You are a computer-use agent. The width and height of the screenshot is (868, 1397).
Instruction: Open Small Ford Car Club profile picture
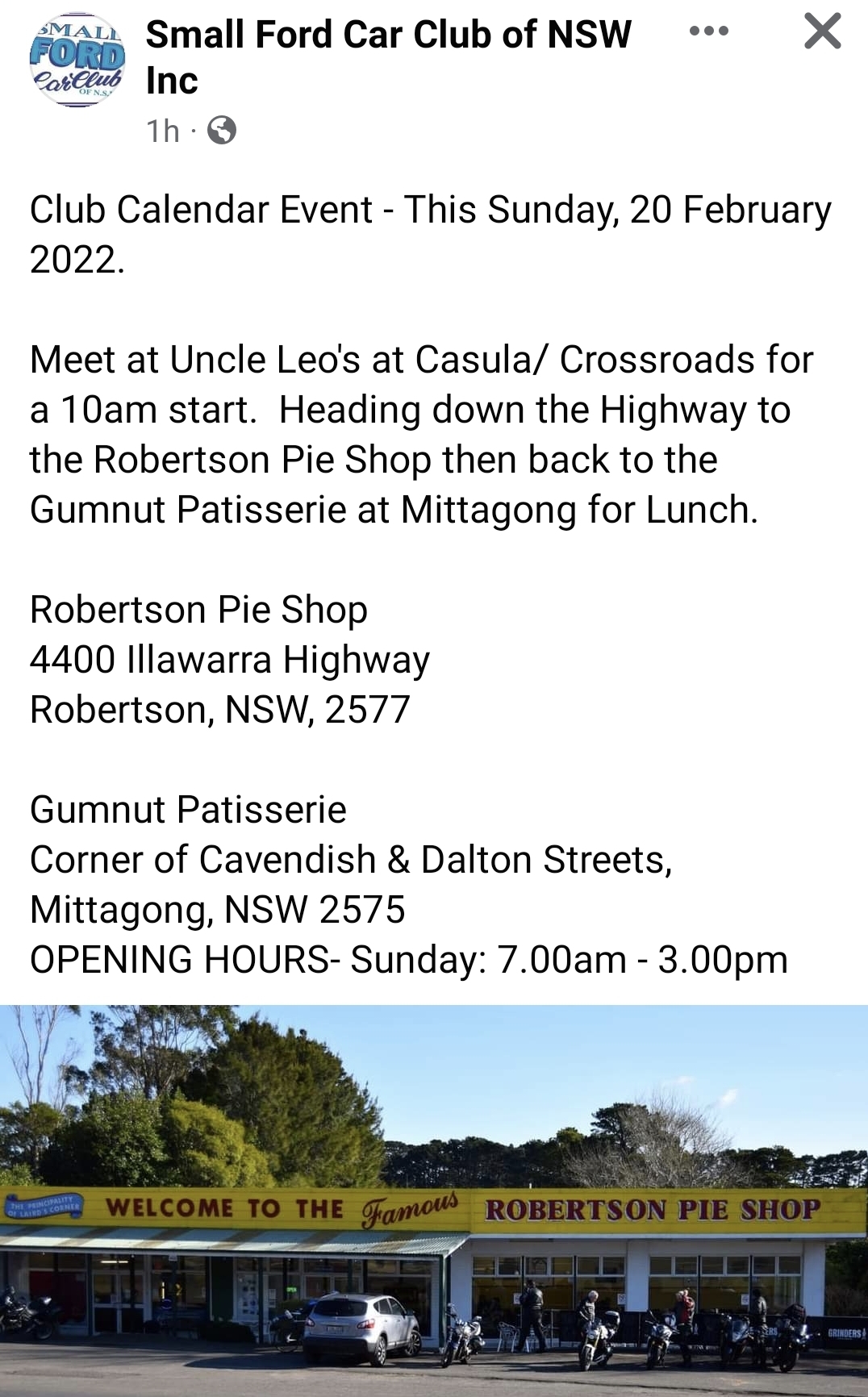pyautogui.click(x=77, y=60)
